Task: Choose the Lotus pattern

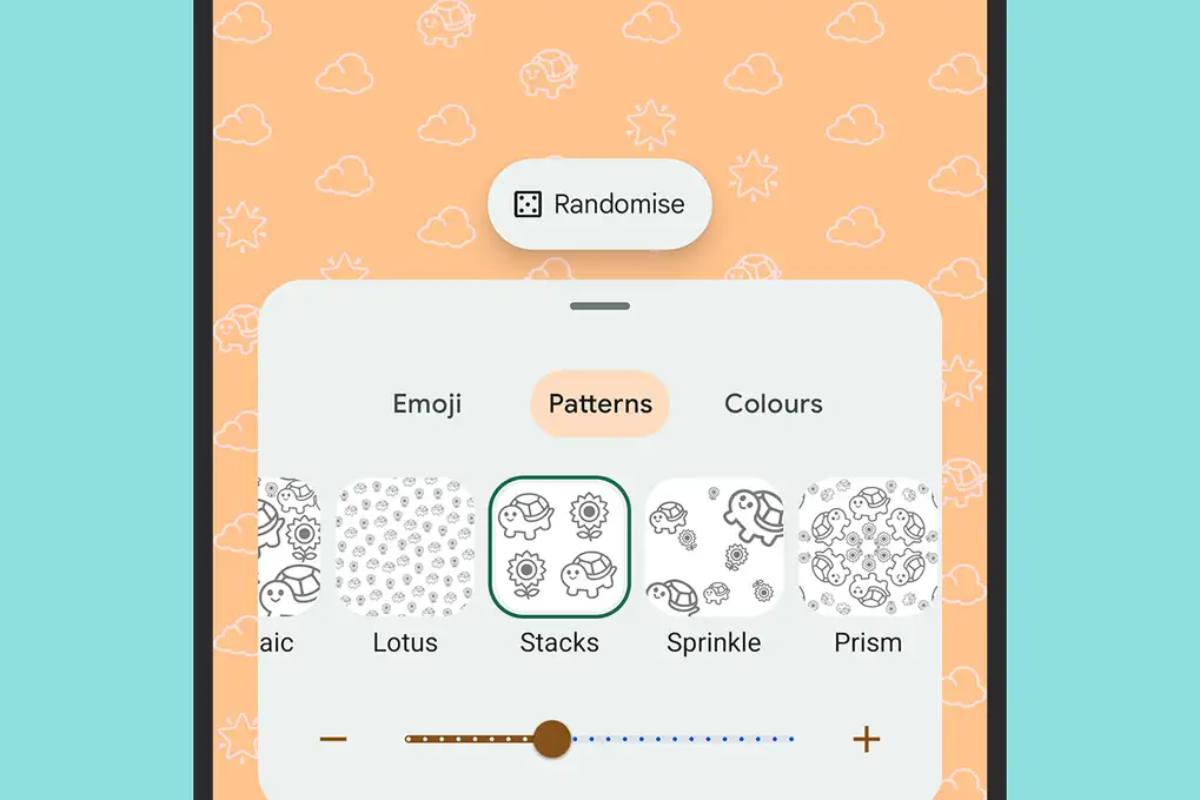Action: [x=405, y=547]
